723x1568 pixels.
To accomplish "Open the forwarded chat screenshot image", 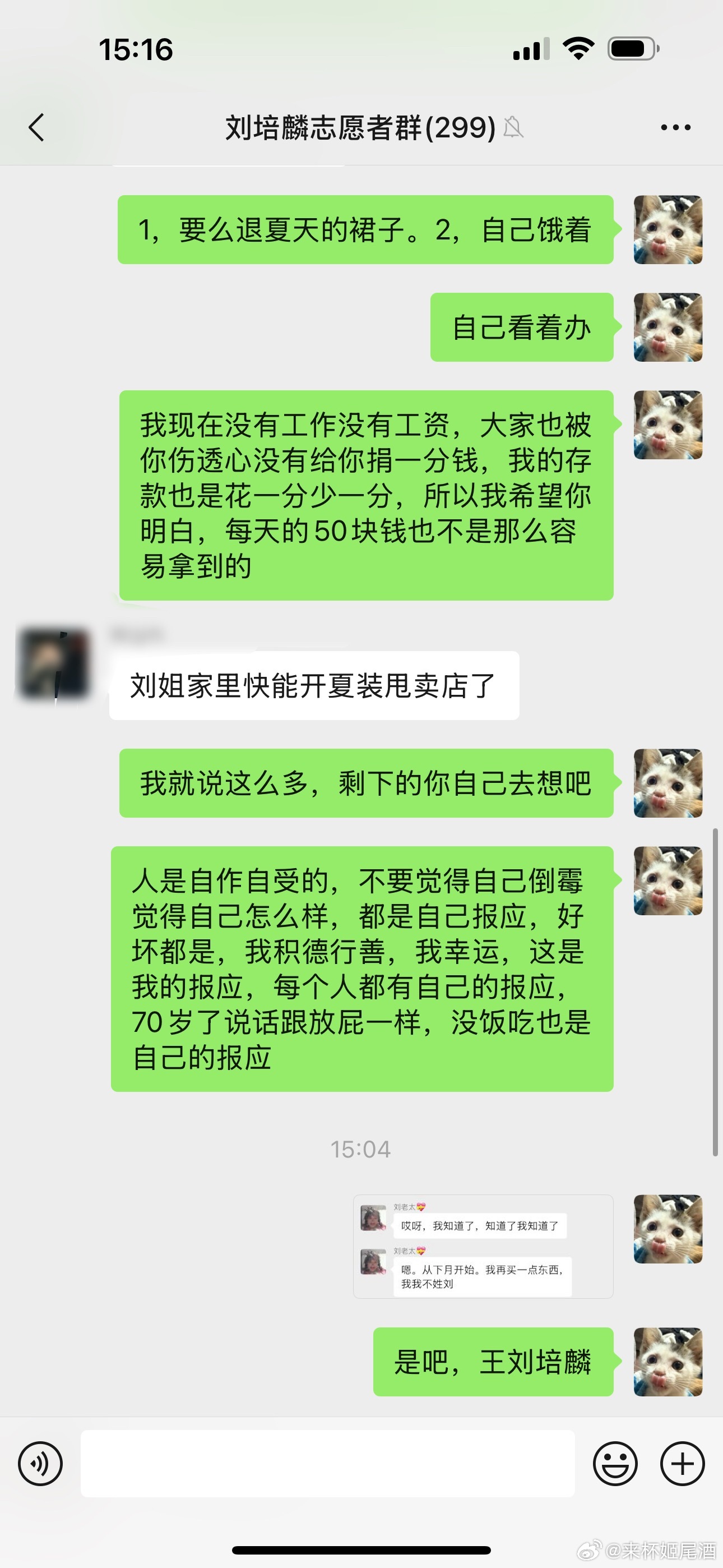I will [483, 1246].
